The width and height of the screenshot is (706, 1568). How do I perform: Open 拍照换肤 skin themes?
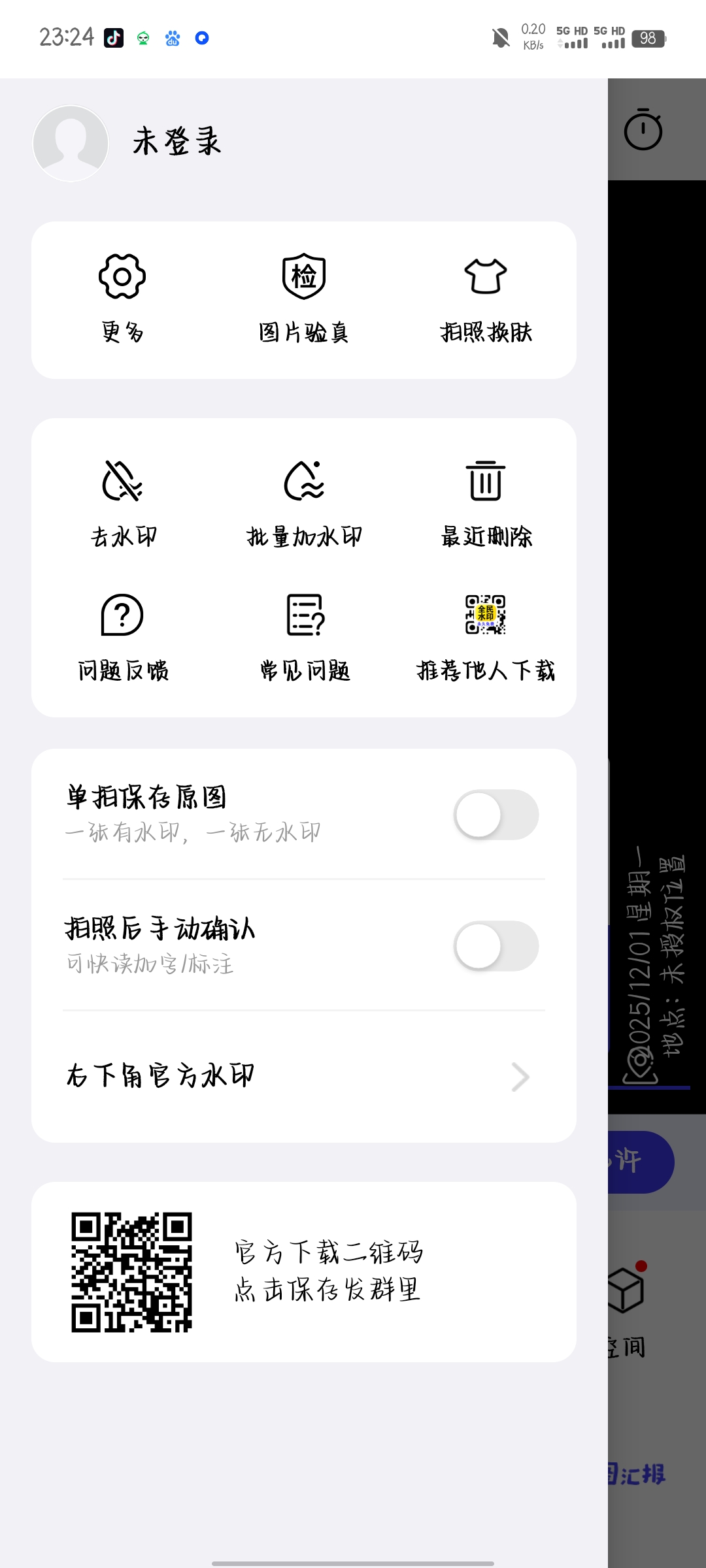point(486,298)
